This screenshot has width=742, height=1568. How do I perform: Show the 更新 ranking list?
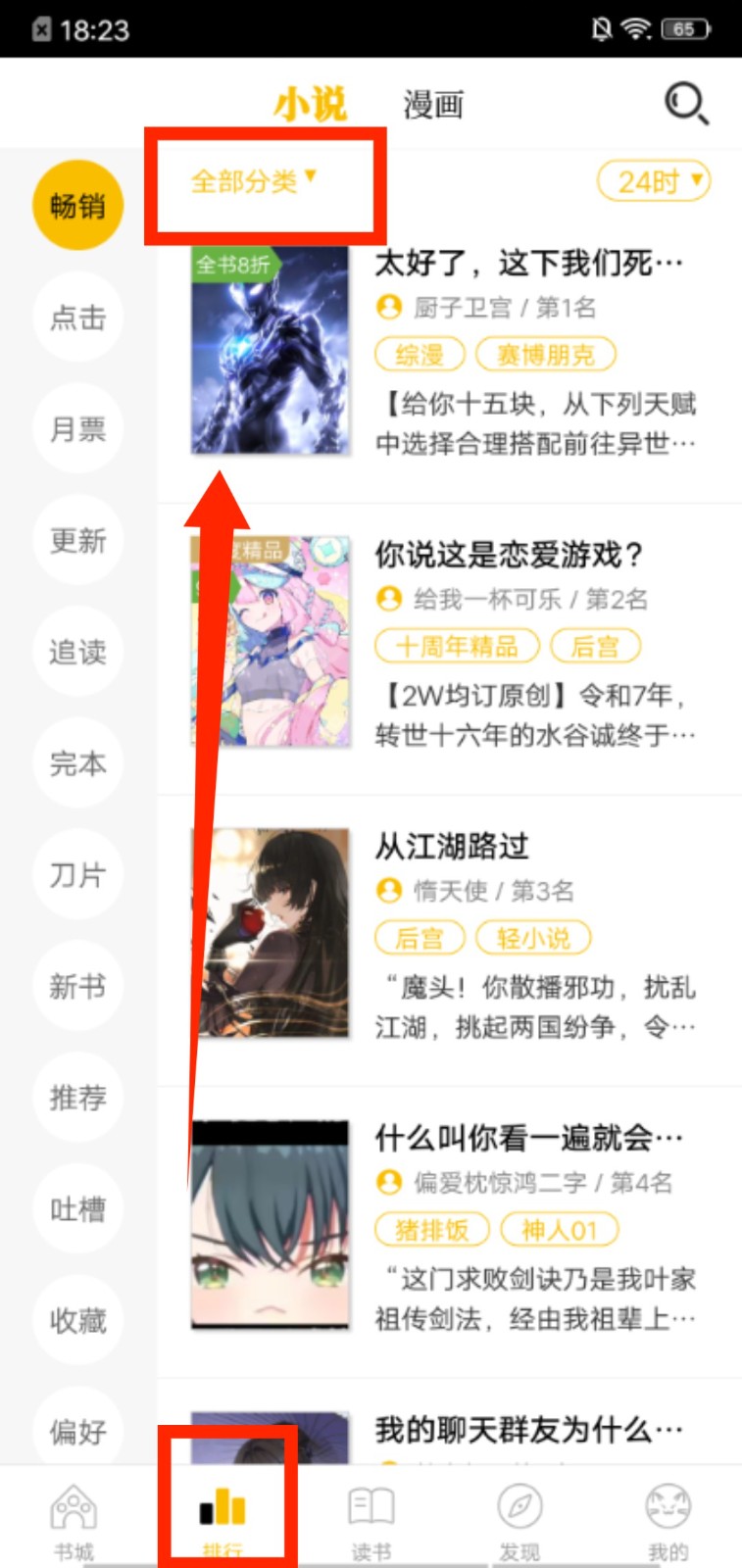78,541
